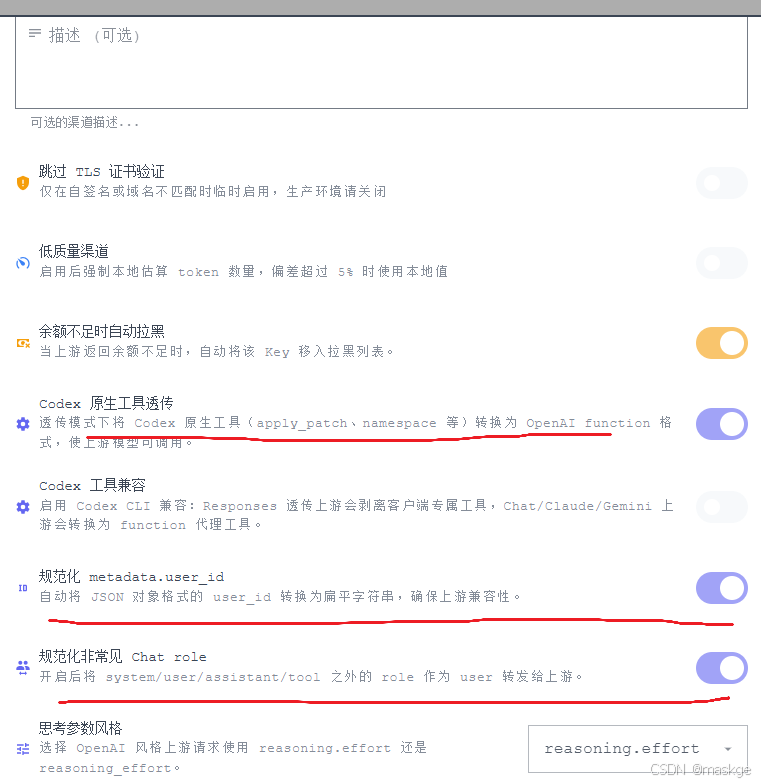Enable 跳过 TLS 证书验证 switch

point(722,183)
